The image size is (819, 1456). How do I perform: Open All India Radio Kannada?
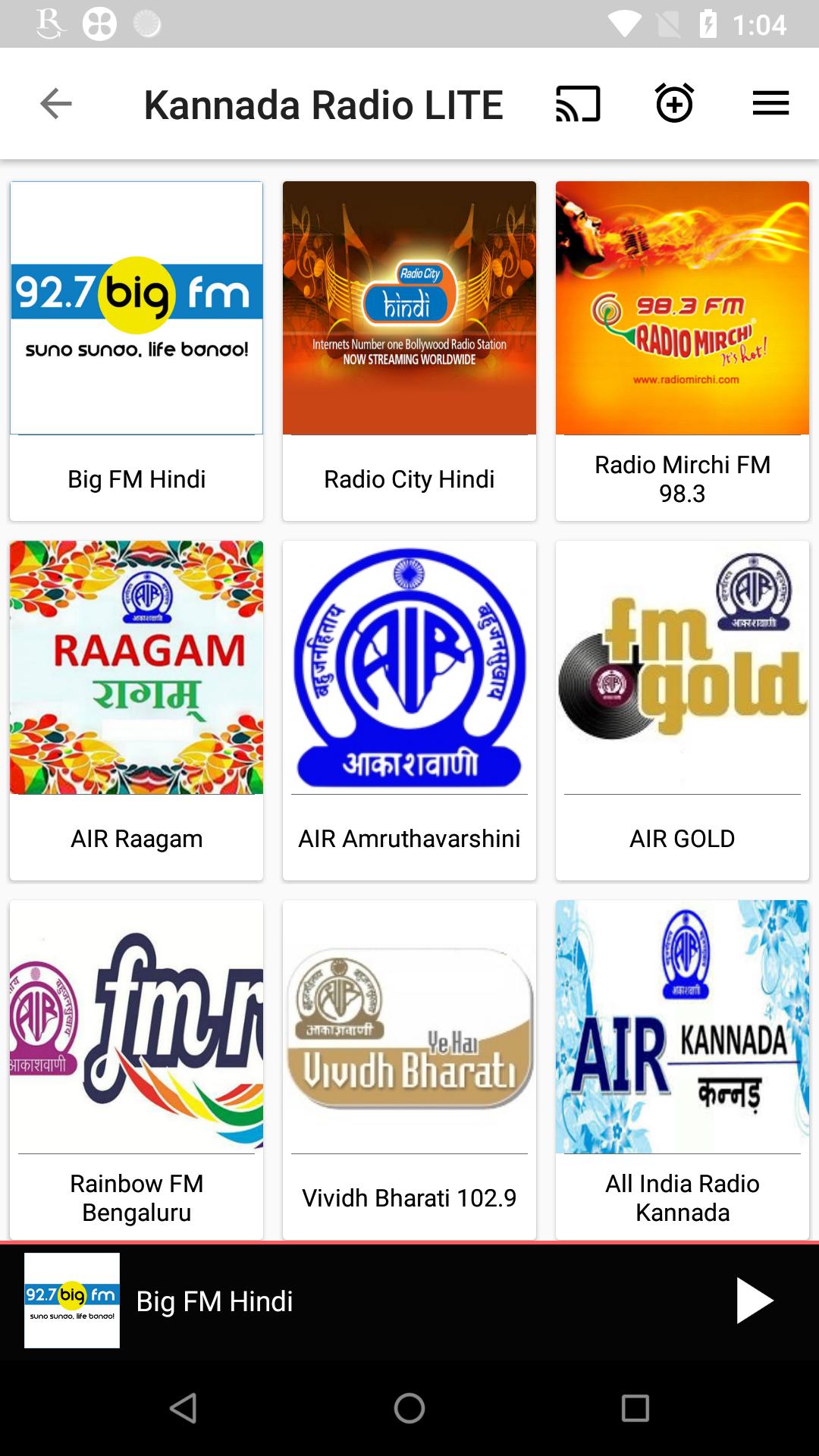[x=682, y=1070]
